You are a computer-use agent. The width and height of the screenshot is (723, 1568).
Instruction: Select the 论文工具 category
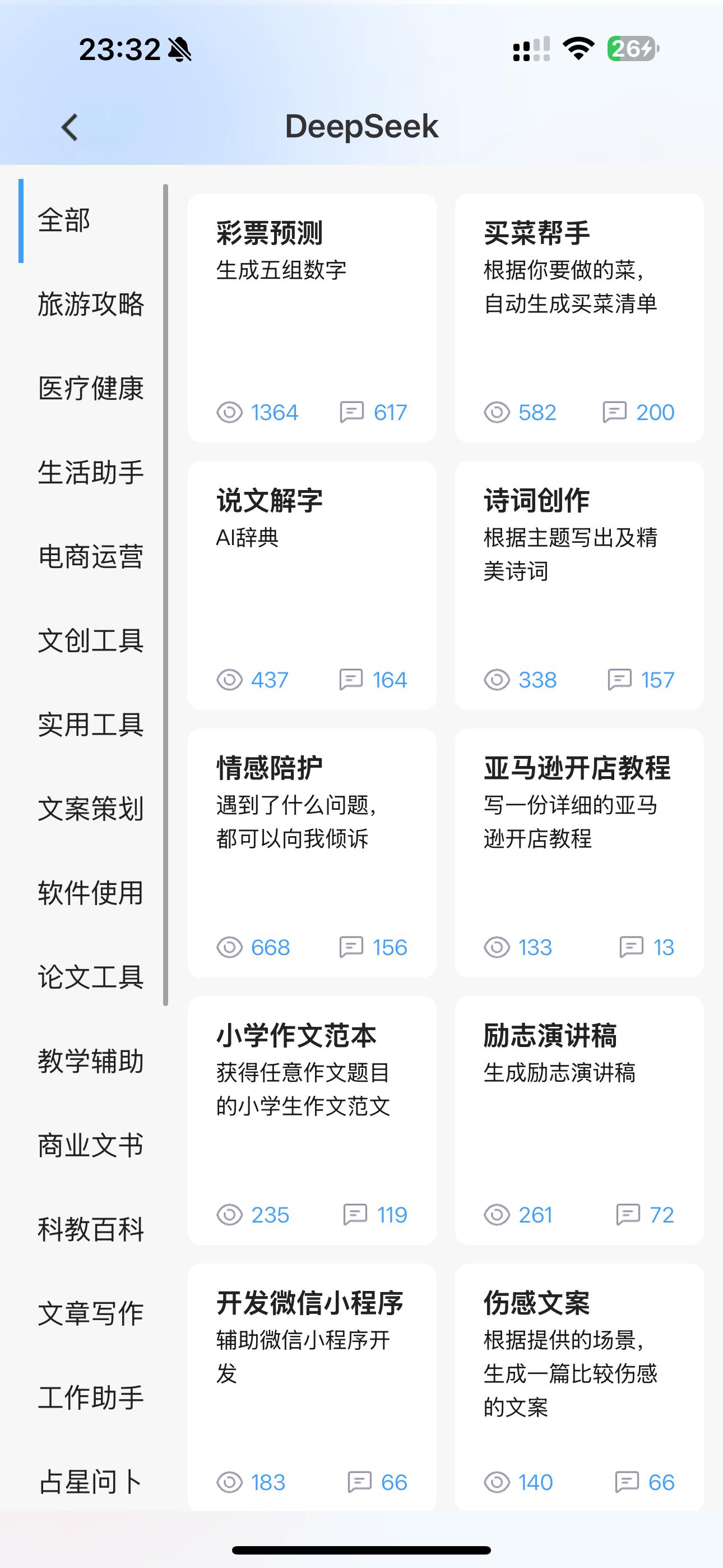91,977
